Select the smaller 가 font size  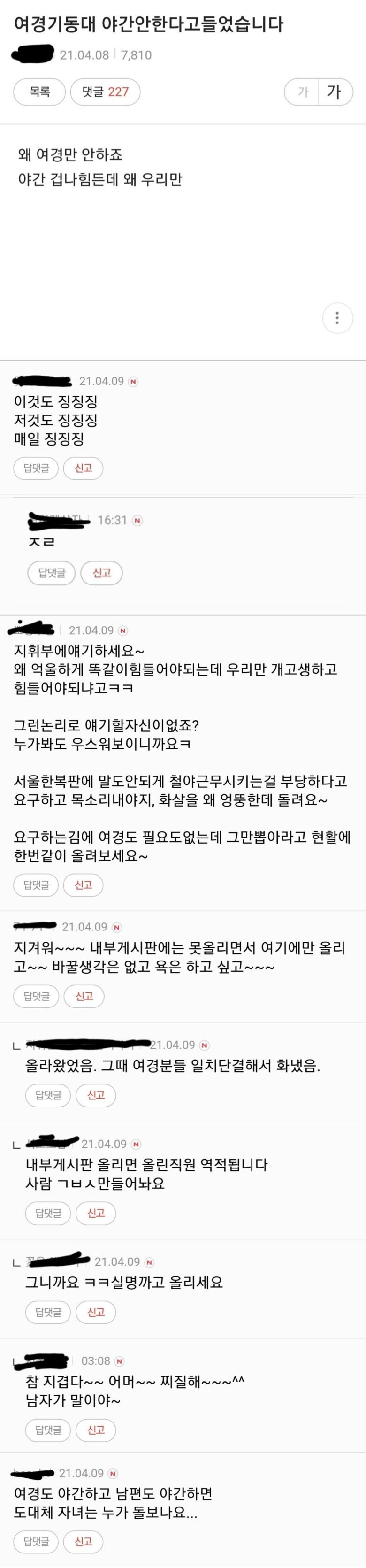302,92
